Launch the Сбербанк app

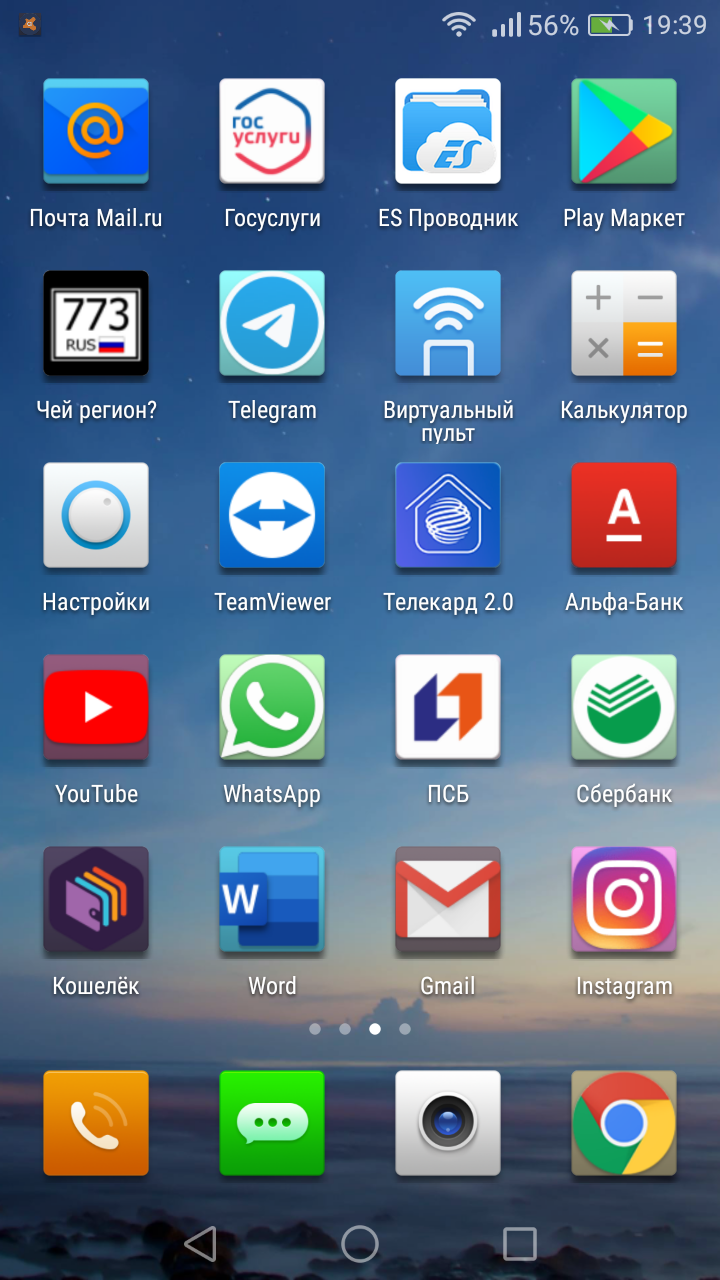click(x=624, y=707)
